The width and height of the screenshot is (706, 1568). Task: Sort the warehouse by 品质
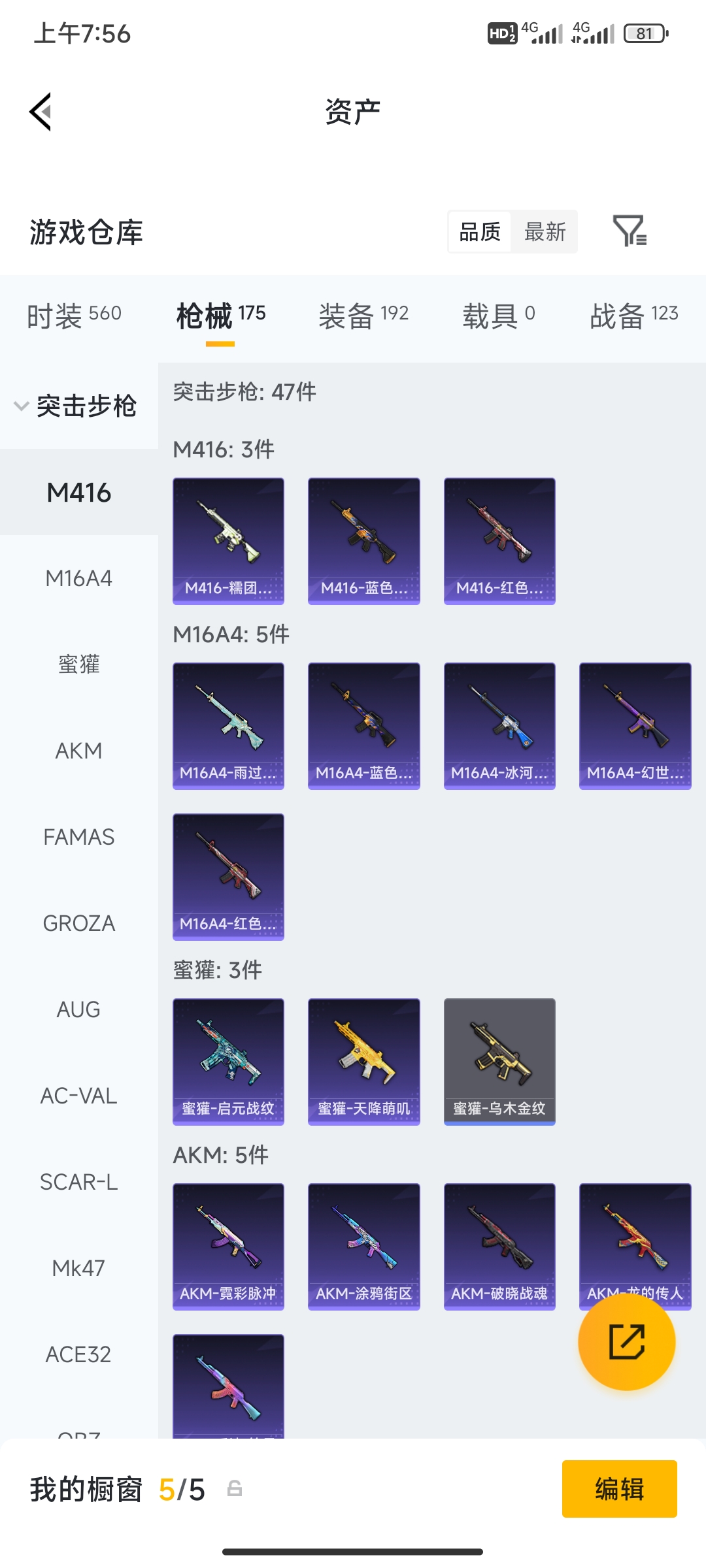480,232
